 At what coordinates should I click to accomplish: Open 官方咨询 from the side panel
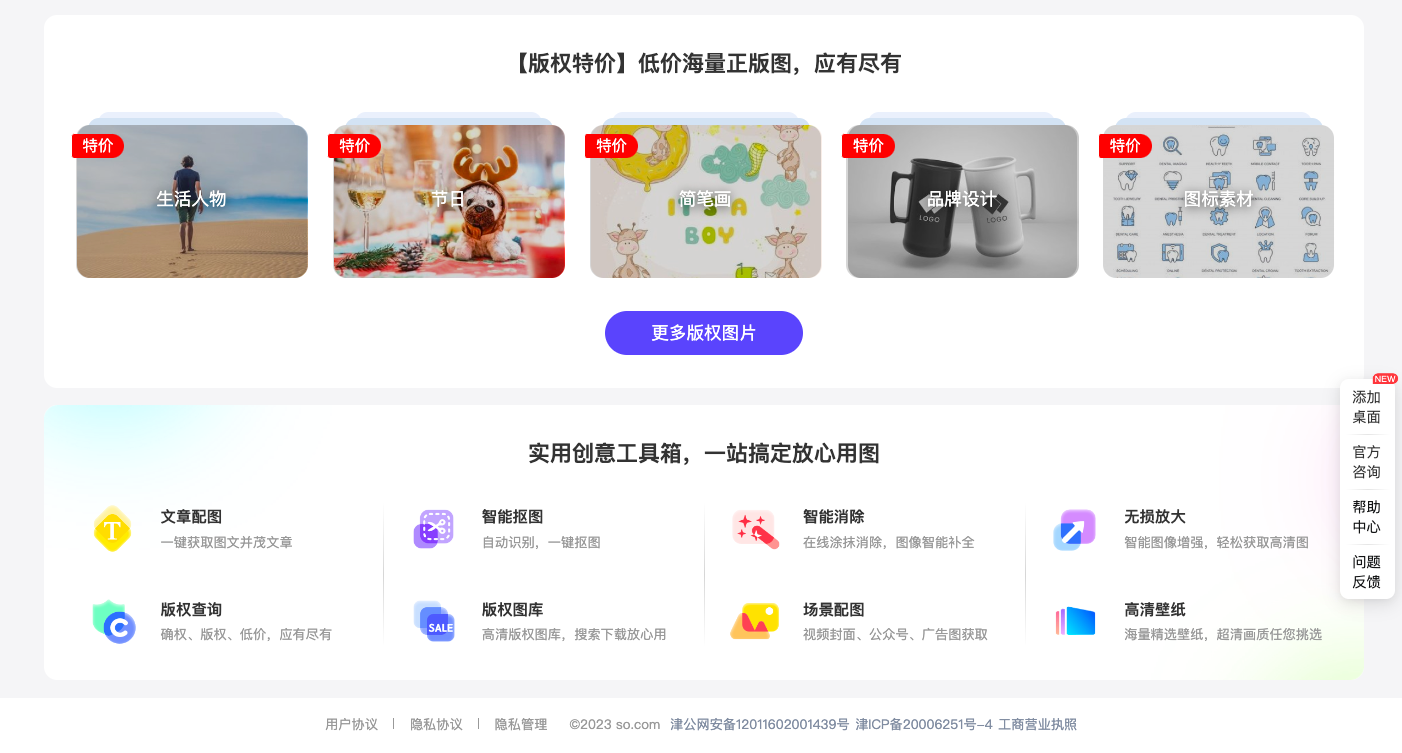[1366, 462]
